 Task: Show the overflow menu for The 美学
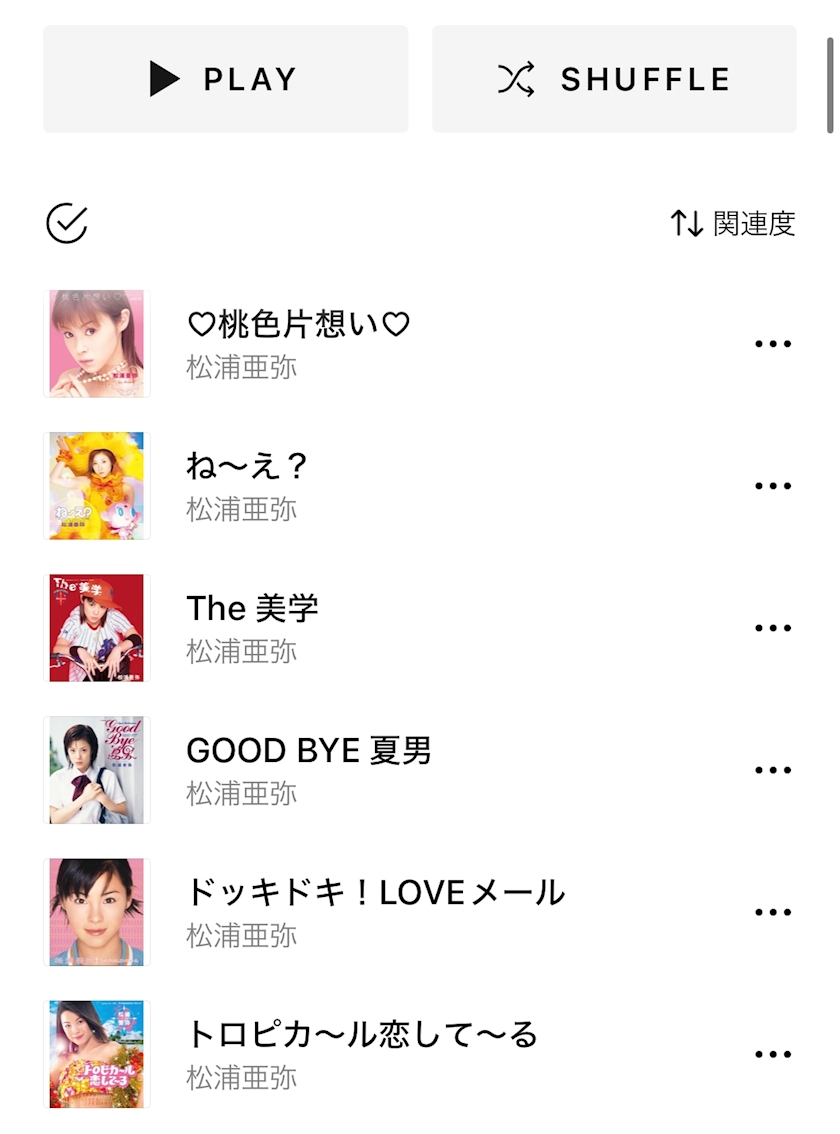pyautogui.click(x=773, y=628)
